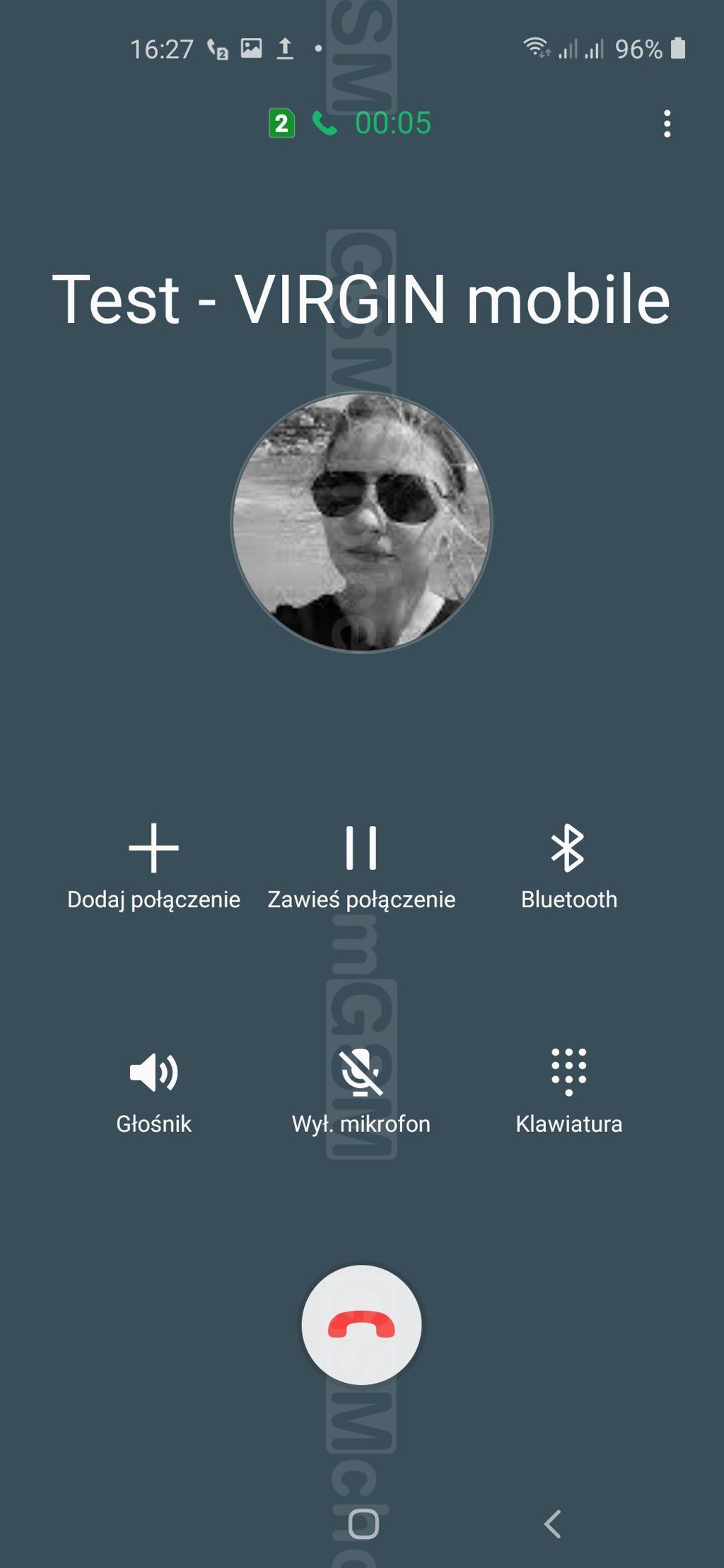Go back using navigation bar arrow
The width and height of the screenshot is (724, 1568).
point(553,1524)
